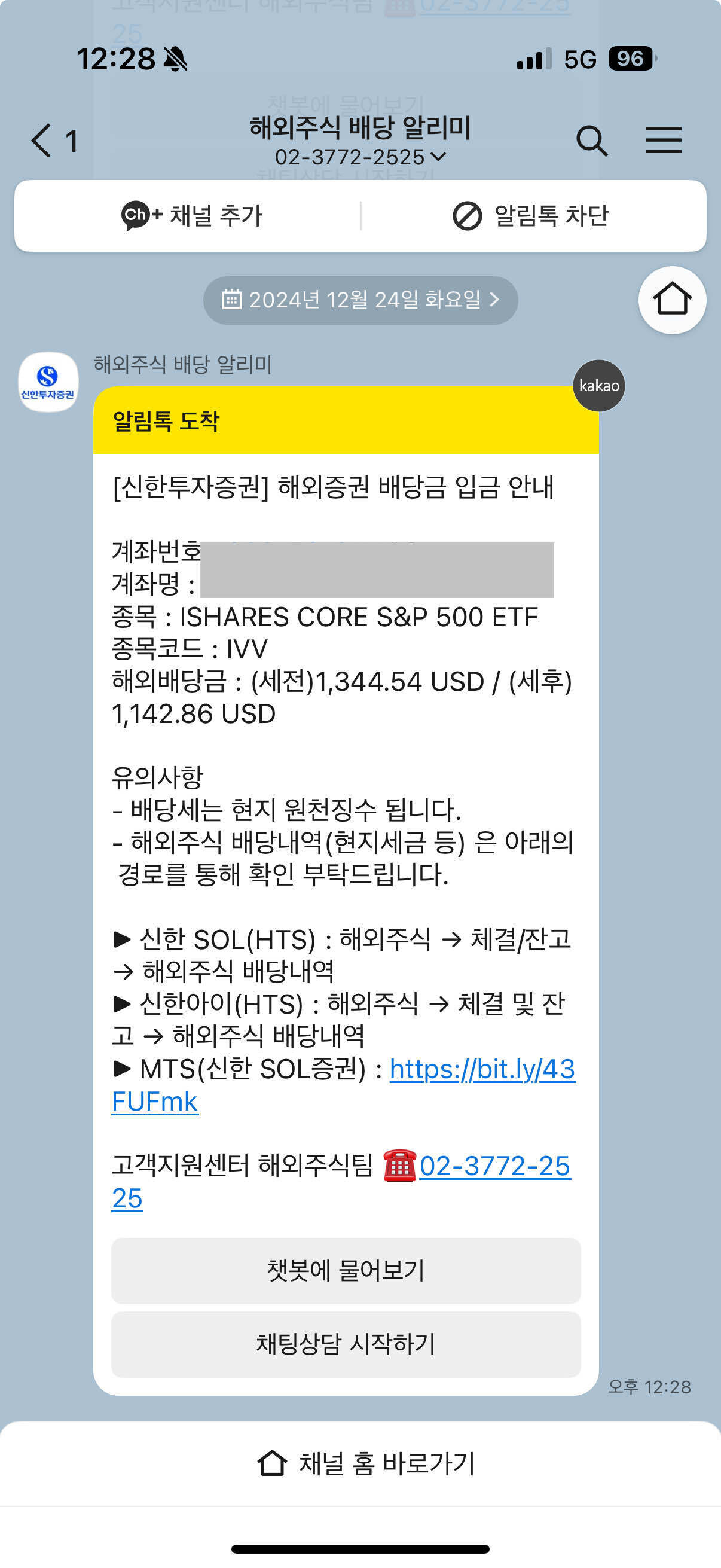
Task: Open the date picker via the chevron after 화요일
Action: [x=495, y=299]
